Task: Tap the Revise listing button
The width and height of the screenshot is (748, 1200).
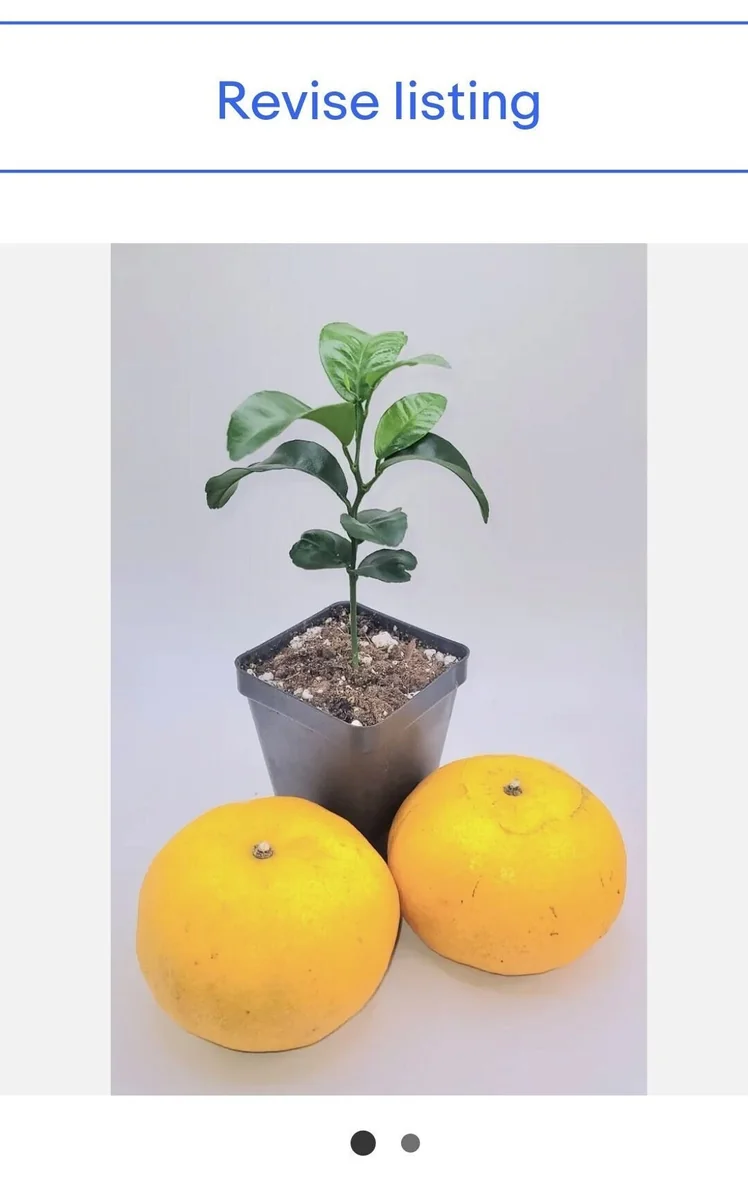Action: (378, 100)
